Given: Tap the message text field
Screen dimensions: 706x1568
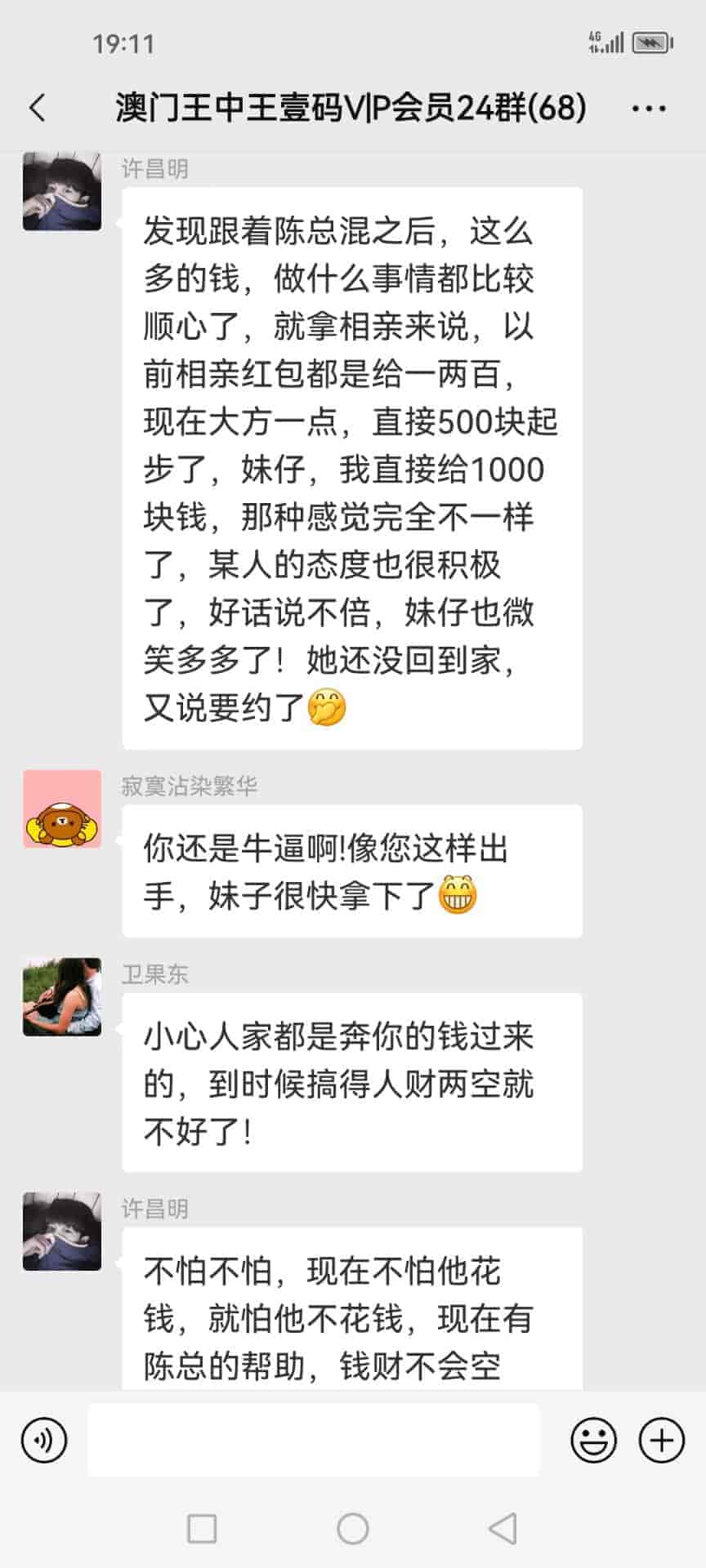Looking at the screenshot, I should pos(314,1441).
